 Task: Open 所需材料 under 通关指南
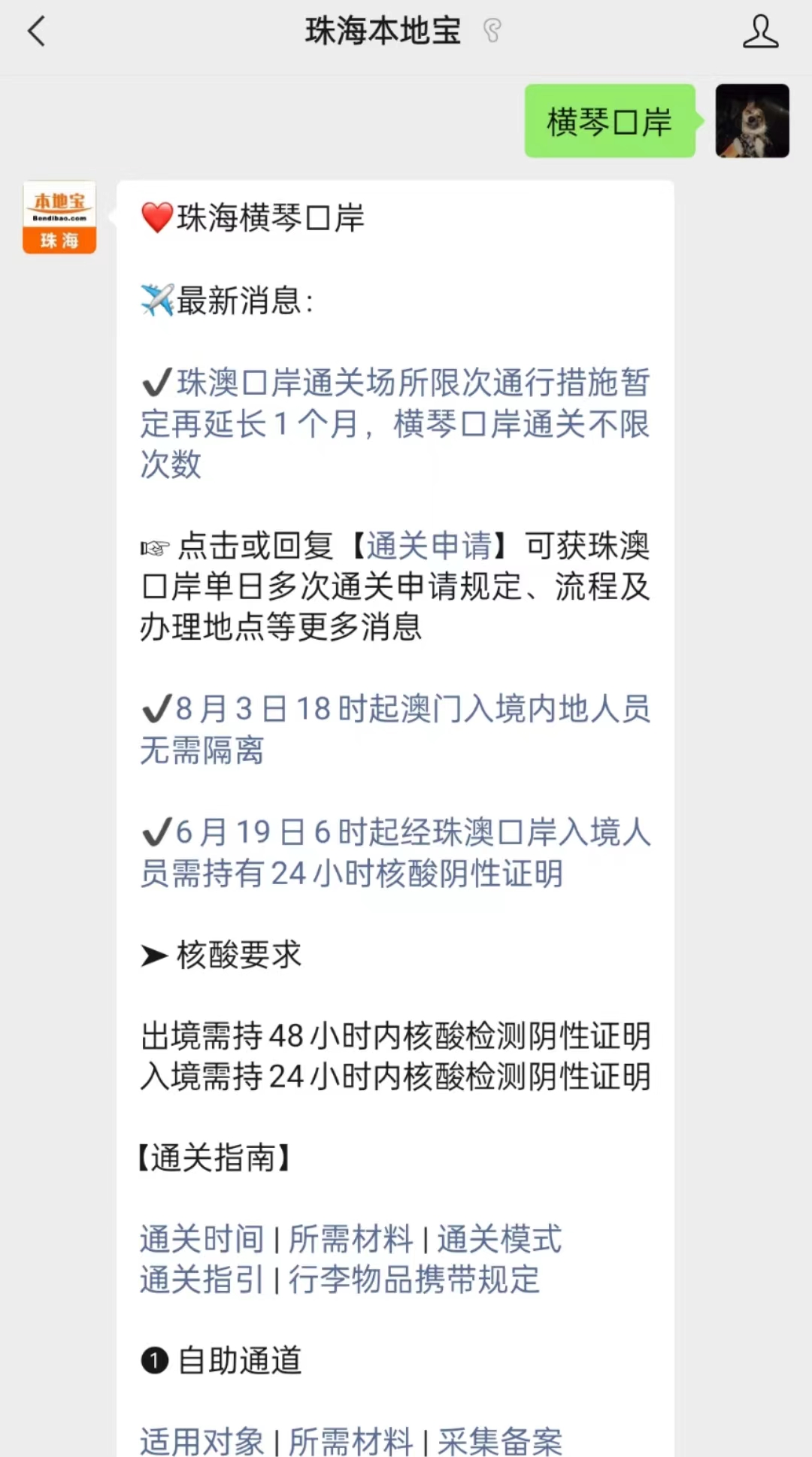pyautogui.click(x=350, y=1240)
